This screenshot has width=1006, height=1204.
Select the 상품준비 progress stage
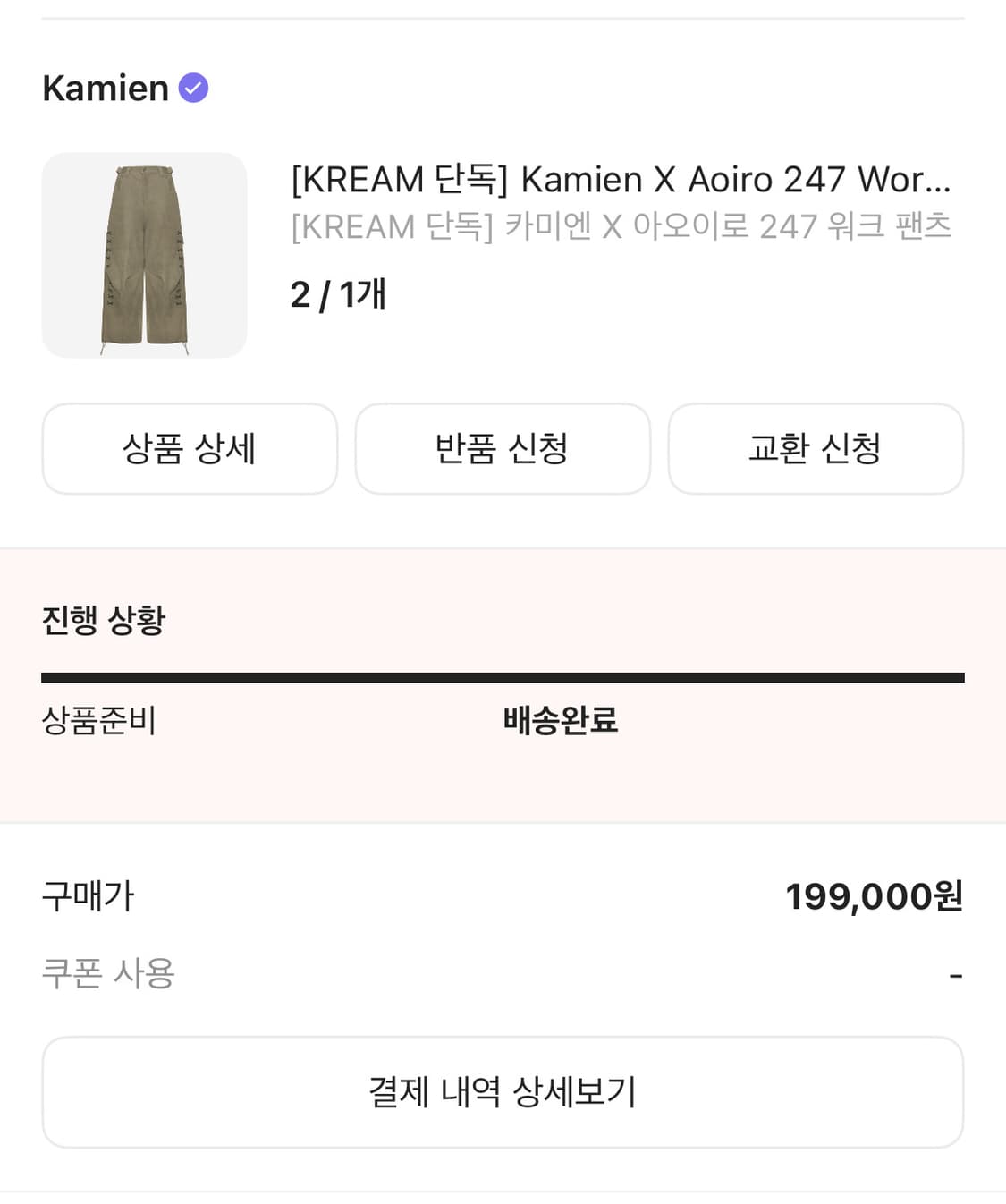coord(101,720)
